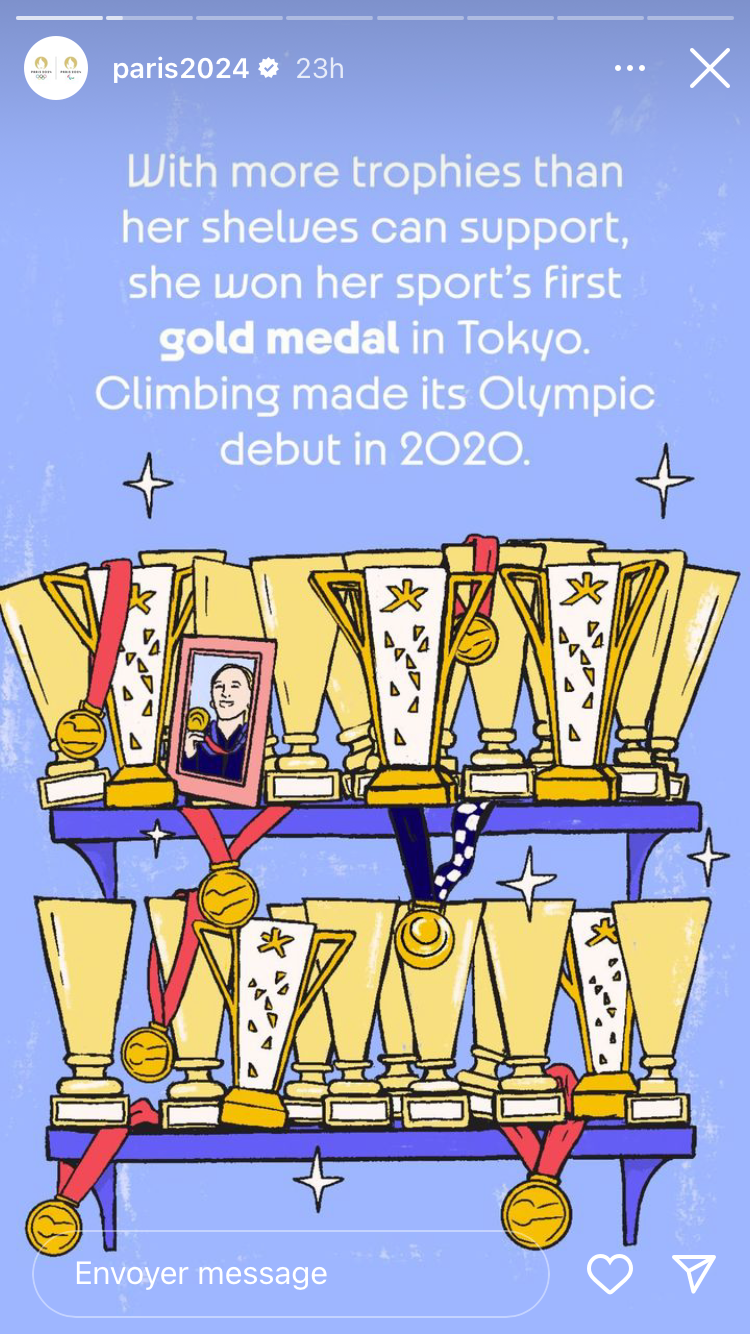Tap the Envoyer message field

pyautogui.click(x=291, y=1273)
